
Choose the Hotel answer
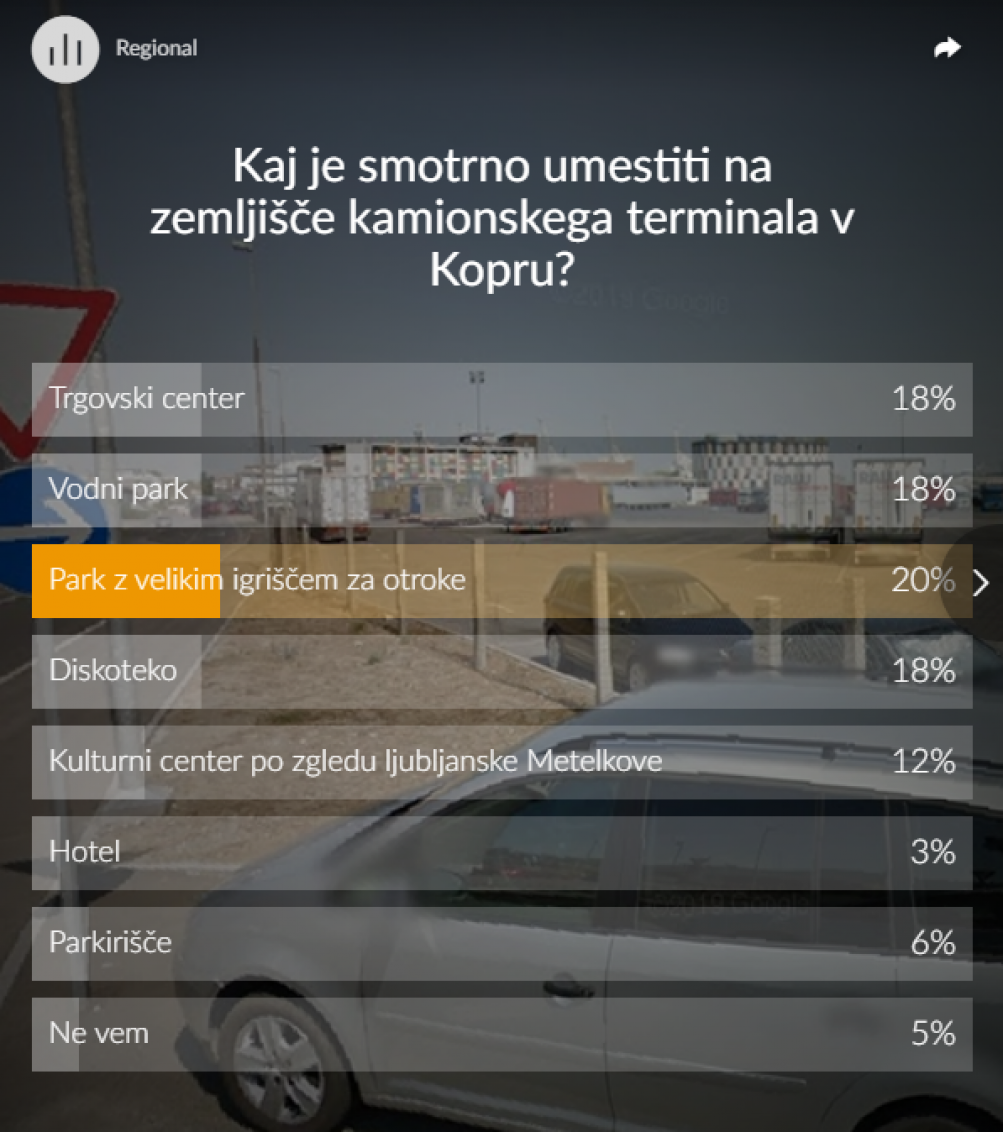click(x=500, y=853)
